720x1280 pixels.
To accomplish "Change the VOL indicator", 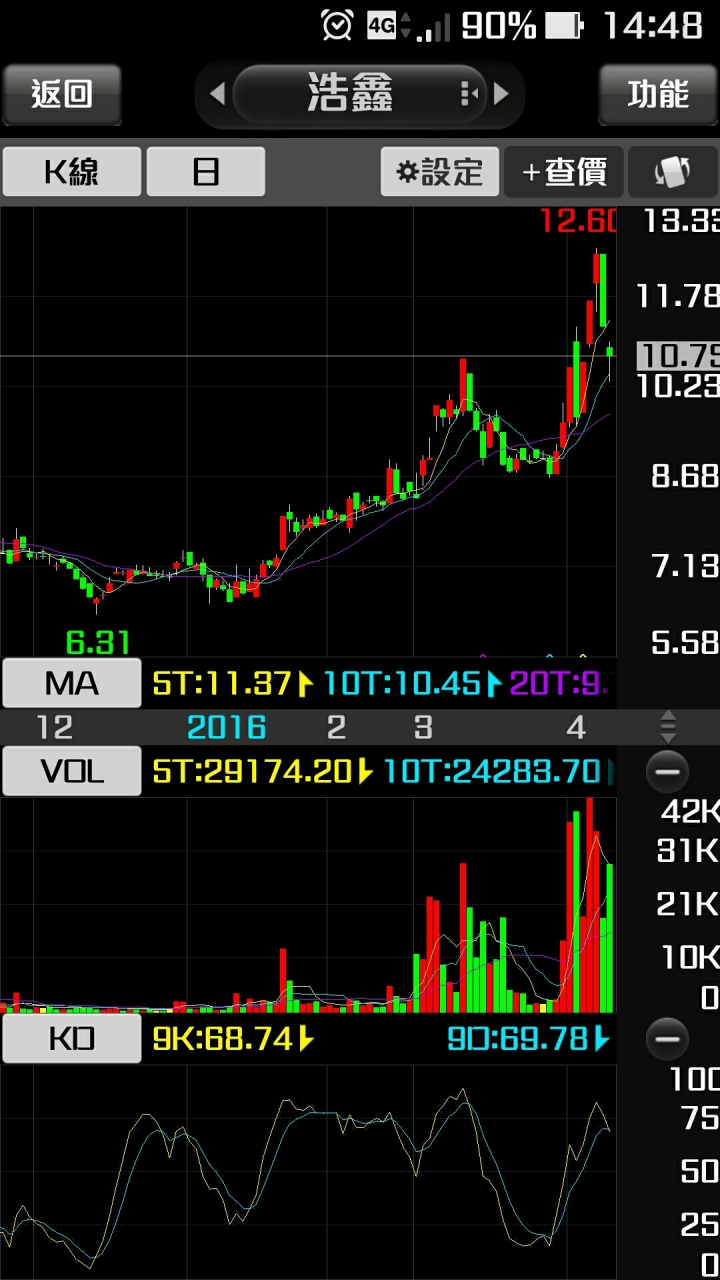I will (x=71, y=771).
